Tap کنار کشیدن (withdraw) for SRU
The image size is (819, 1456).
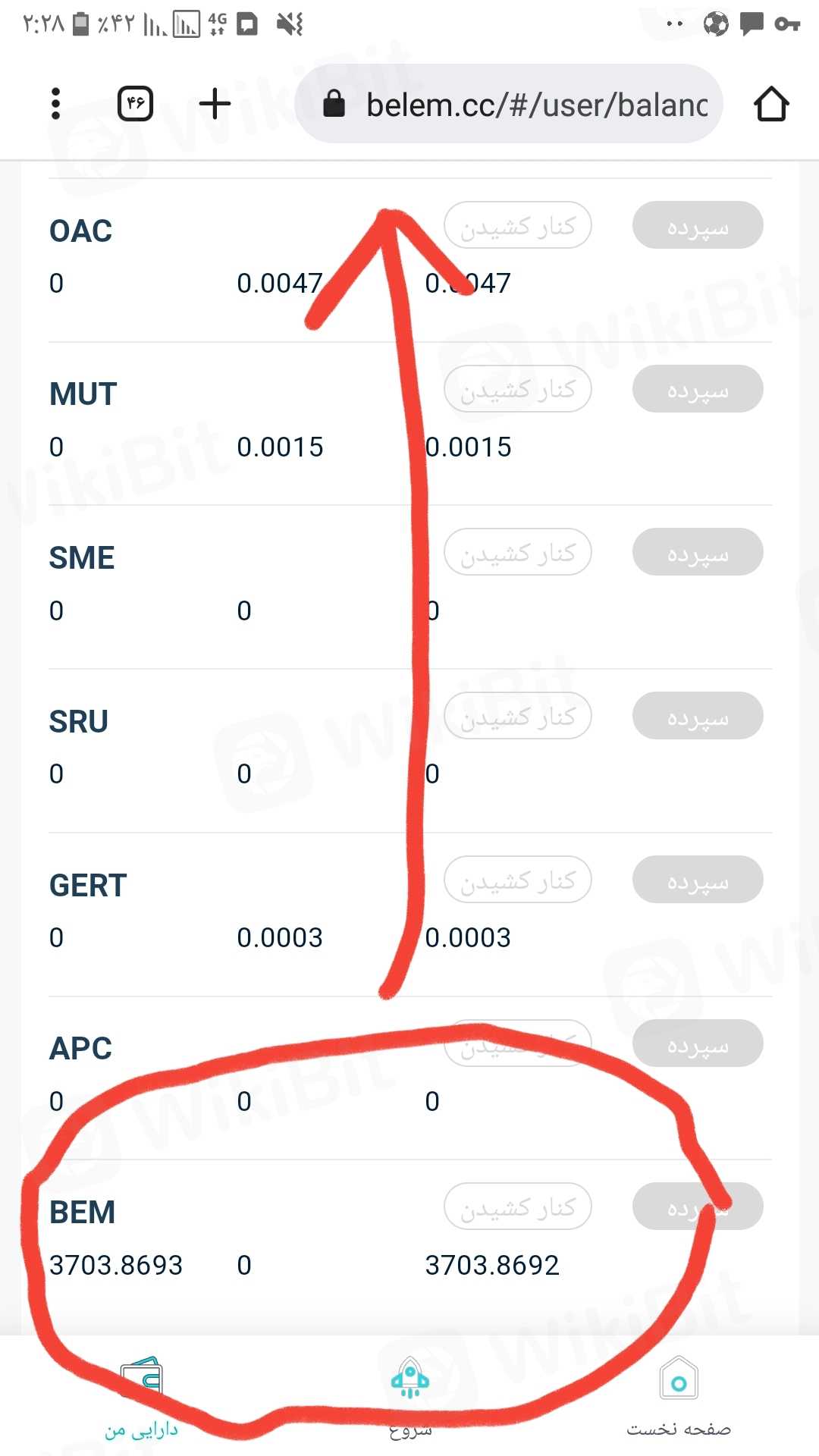tap(518, 716)
